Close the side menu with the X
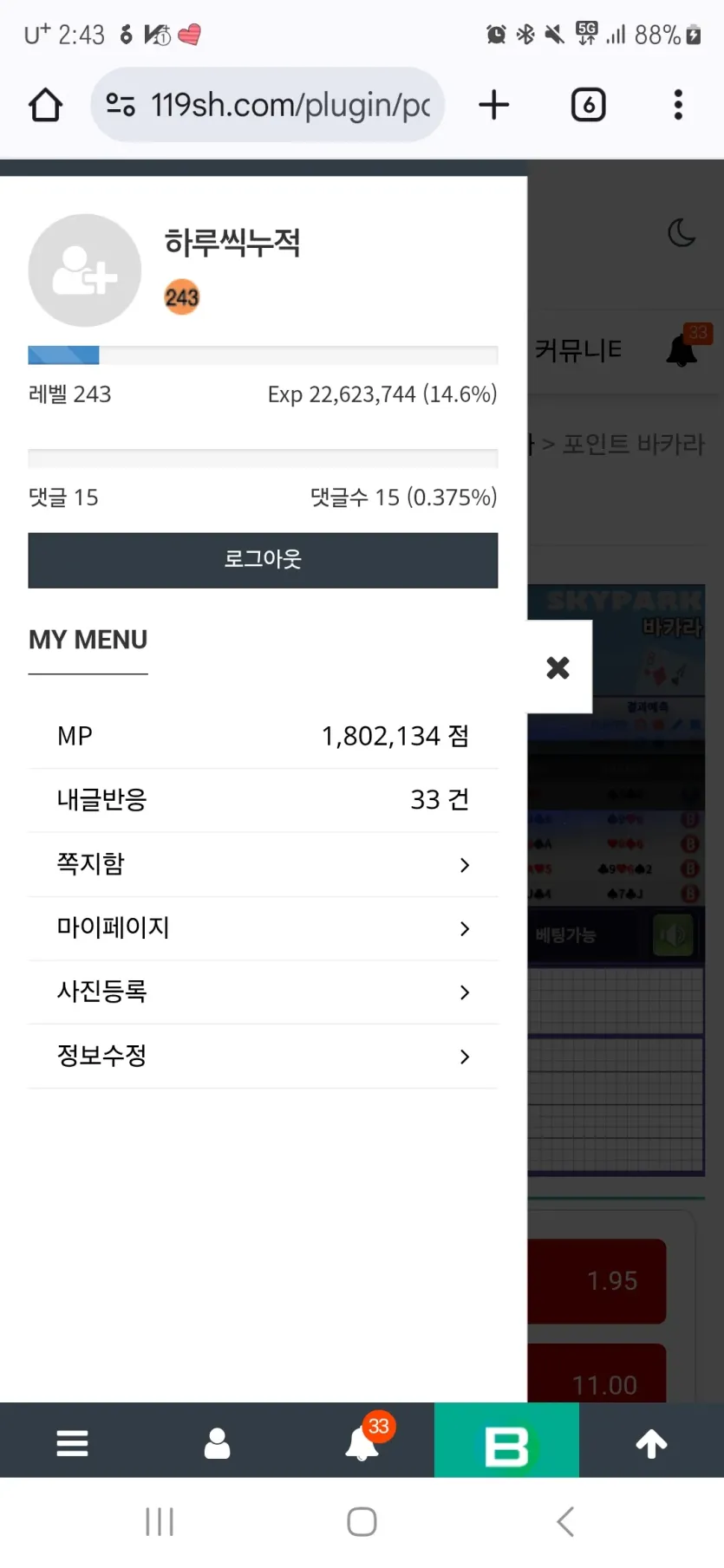The width and height of the screenshot is (724, 1568). pyautogui.click(x=558, y=667)
